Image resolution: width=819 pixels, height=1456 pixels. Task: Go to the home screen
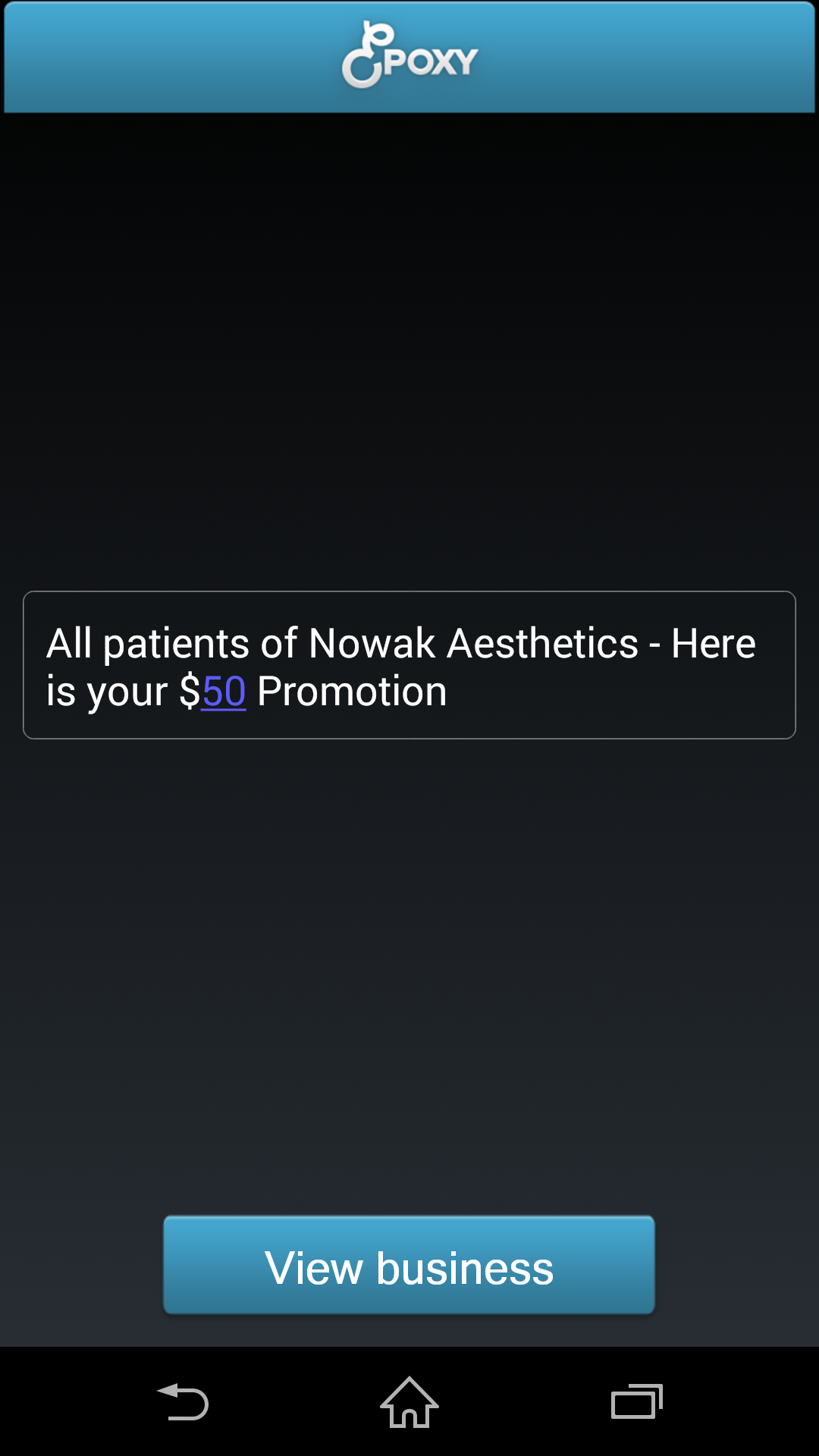click(x=409, y=1402)
